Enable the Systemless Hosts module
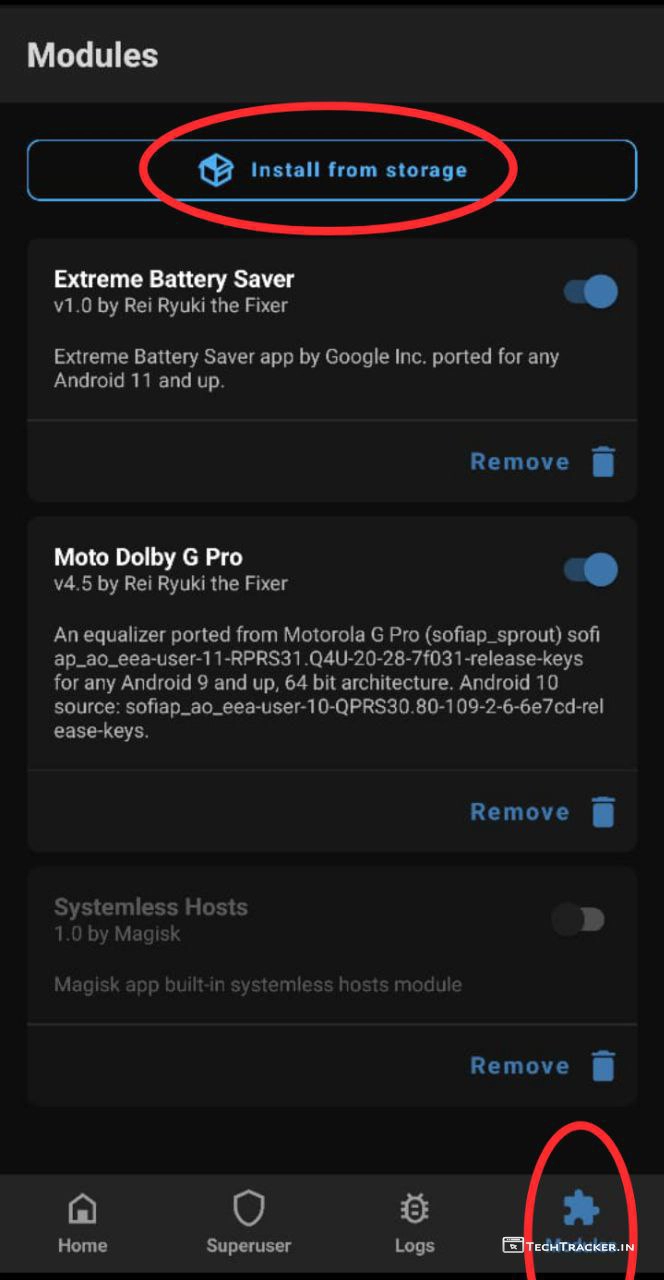The width and height of the screenshot is (664, 1280). pyautogui.click(x=580, y=920)
